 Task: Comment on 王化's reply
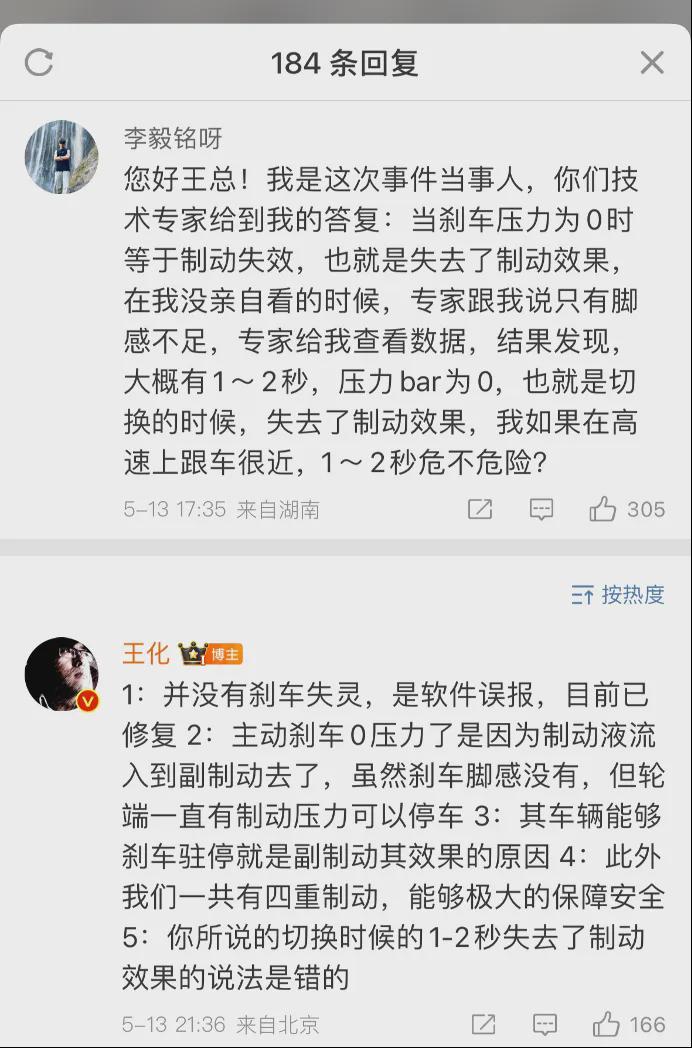pos(545,1024)
